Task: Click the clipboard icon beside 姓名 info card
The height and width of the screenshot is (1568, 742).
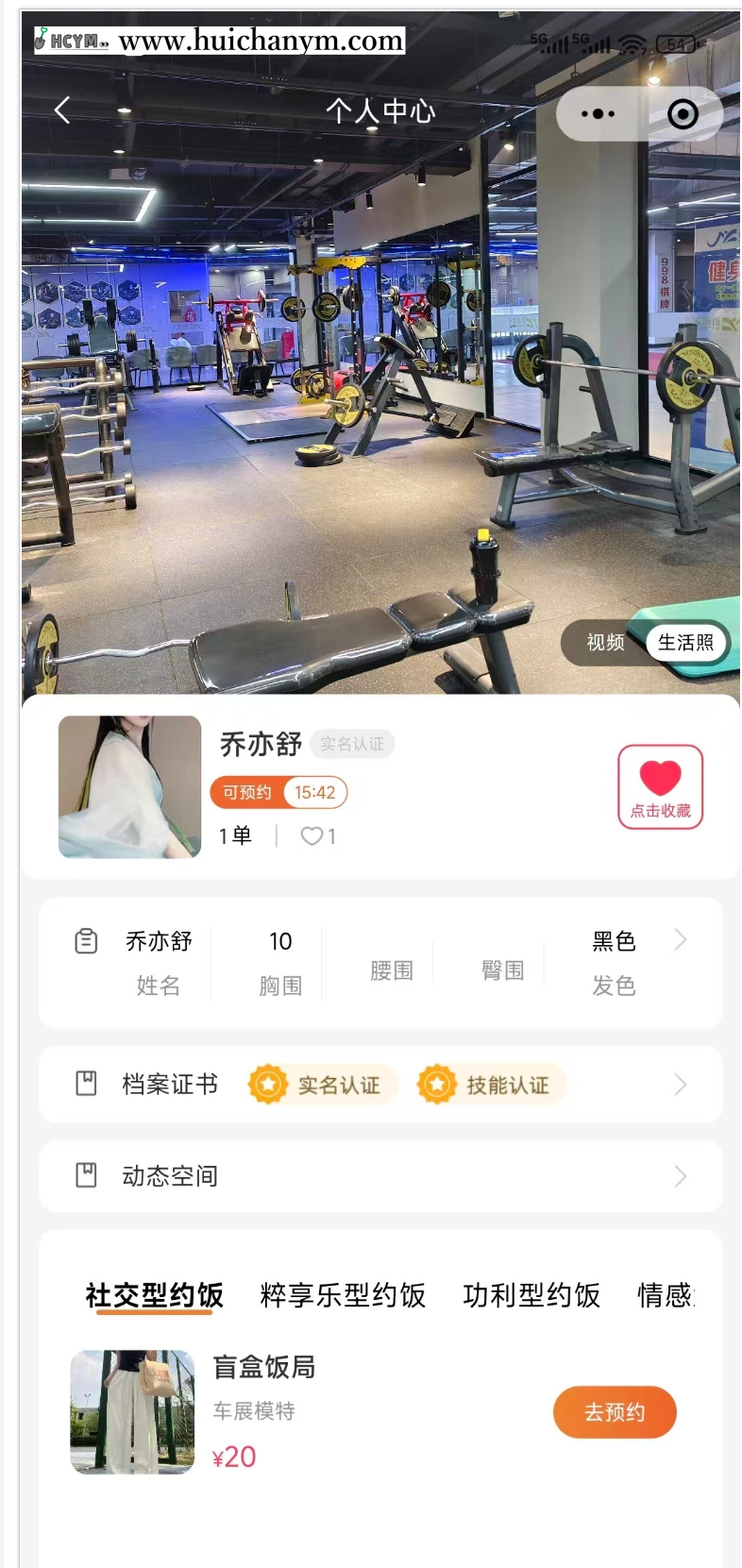Action: click(x=86, y=940)
